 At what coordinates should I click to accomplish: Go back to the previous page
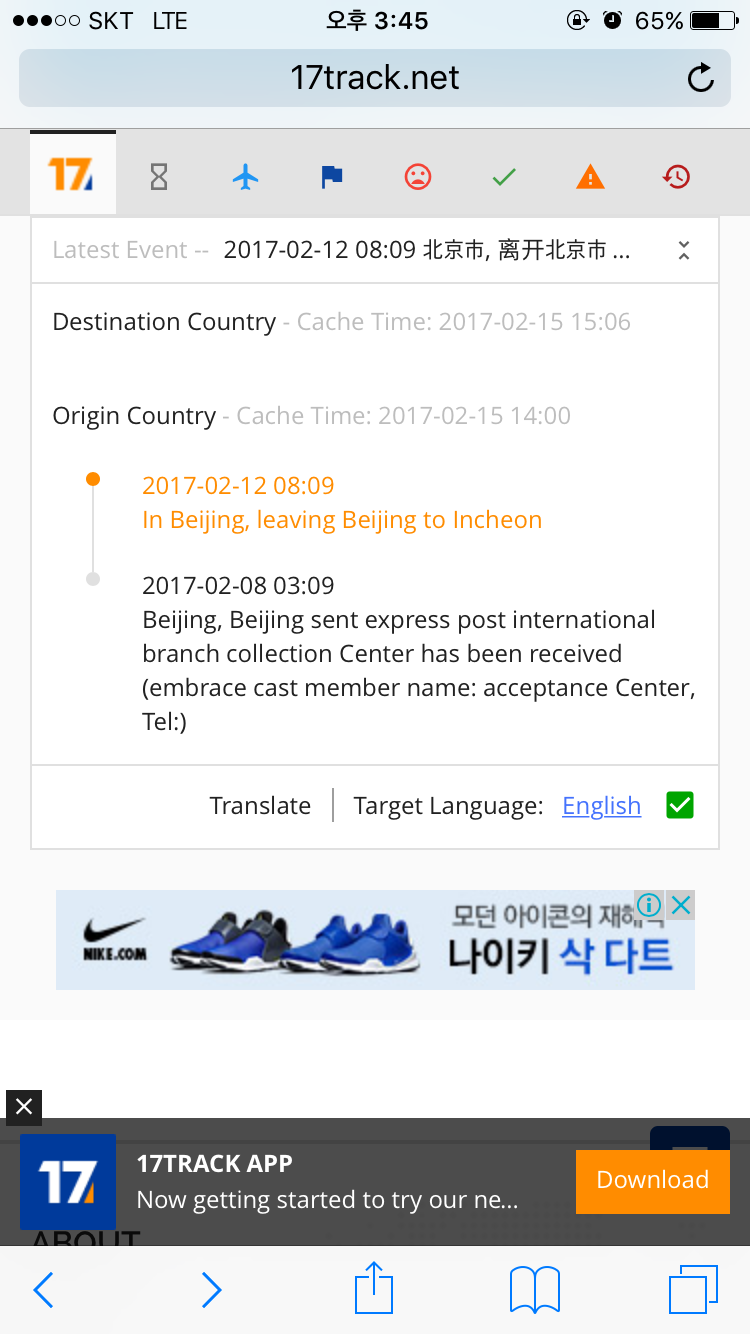point(43,1289)
